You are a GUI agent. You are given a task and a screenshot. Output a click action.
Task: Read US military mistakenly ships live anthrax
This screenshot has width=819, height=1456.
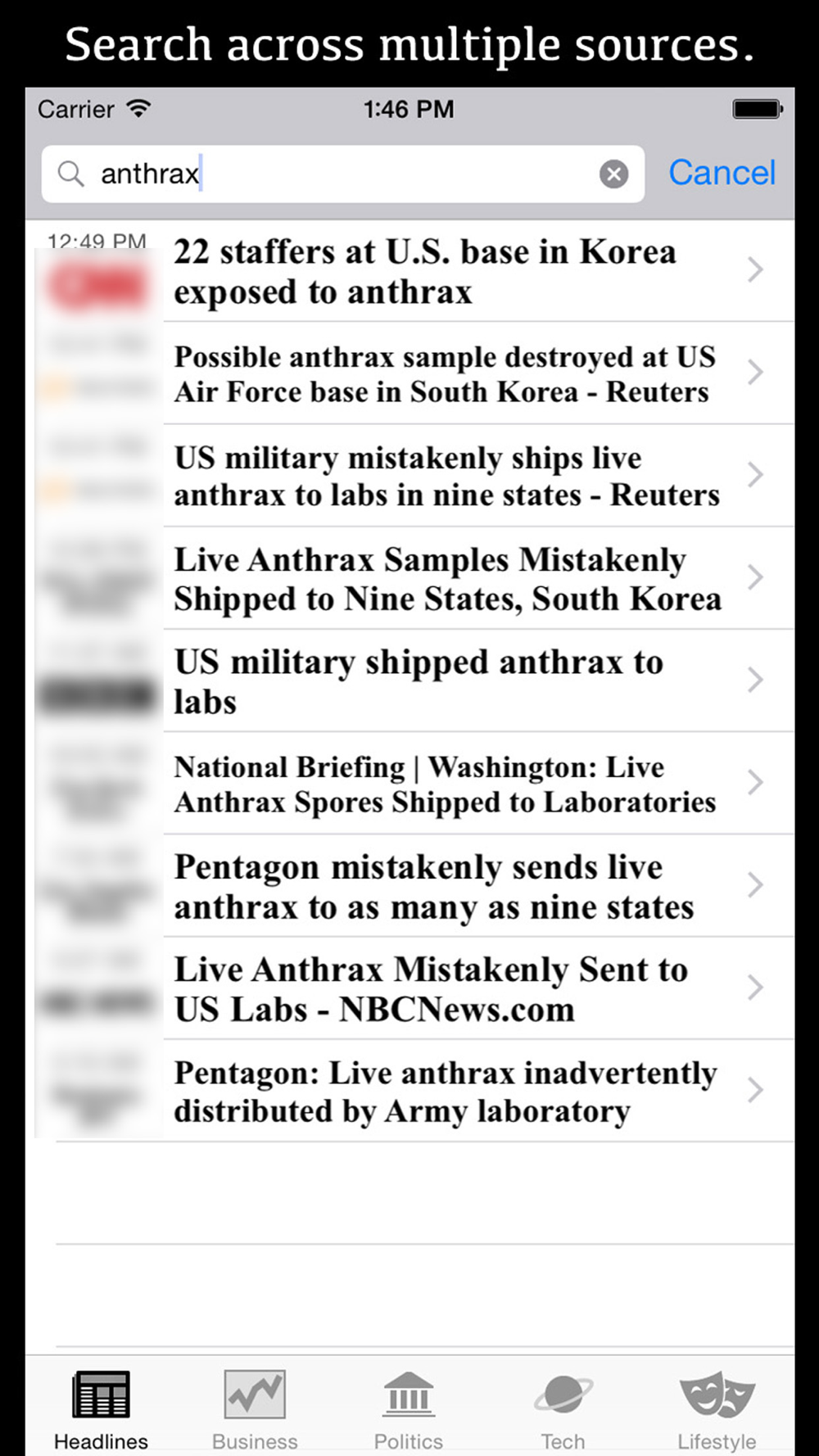[409, 476]
